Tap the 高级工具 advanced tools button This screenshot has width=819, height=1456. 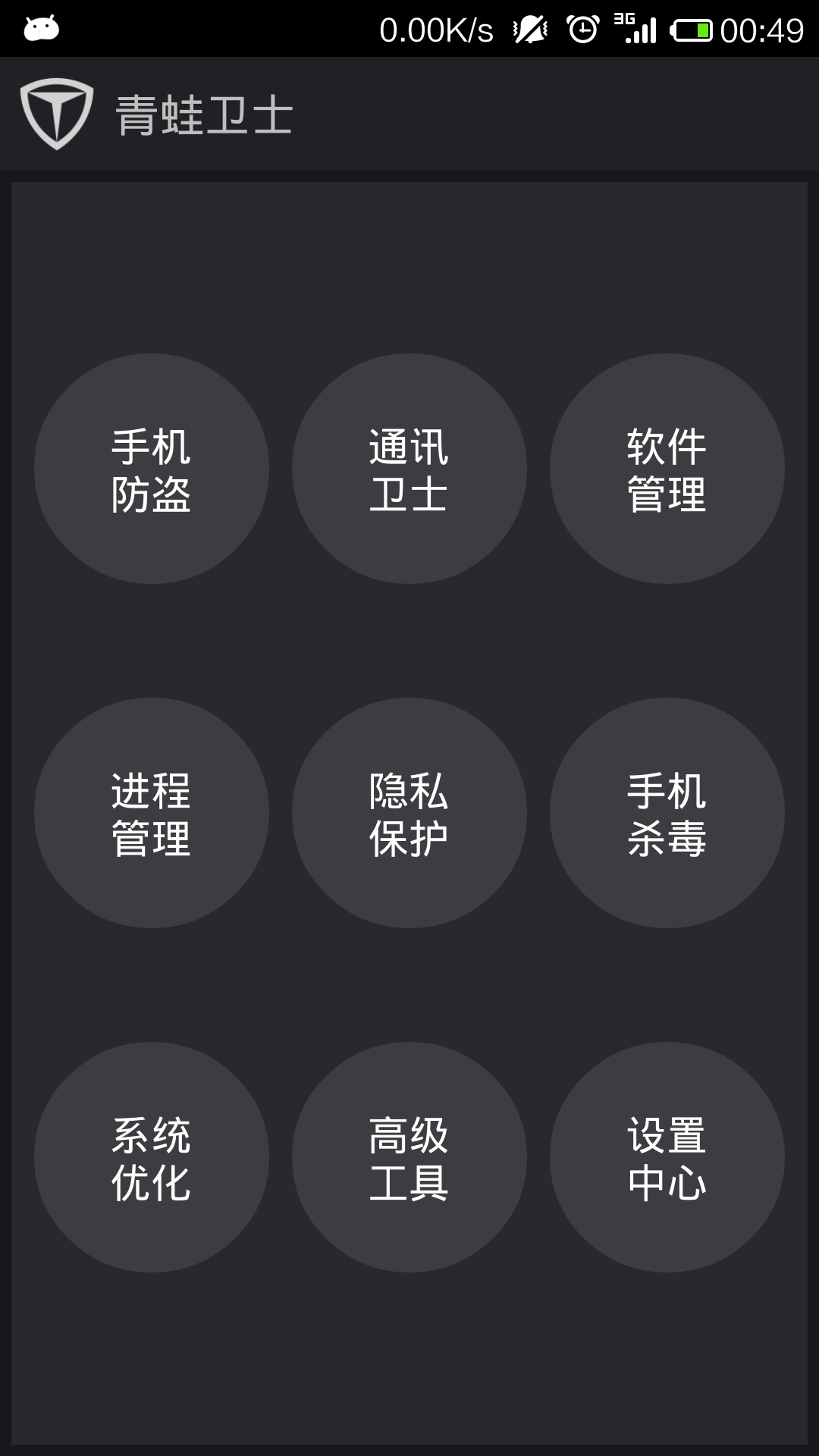409,1157
